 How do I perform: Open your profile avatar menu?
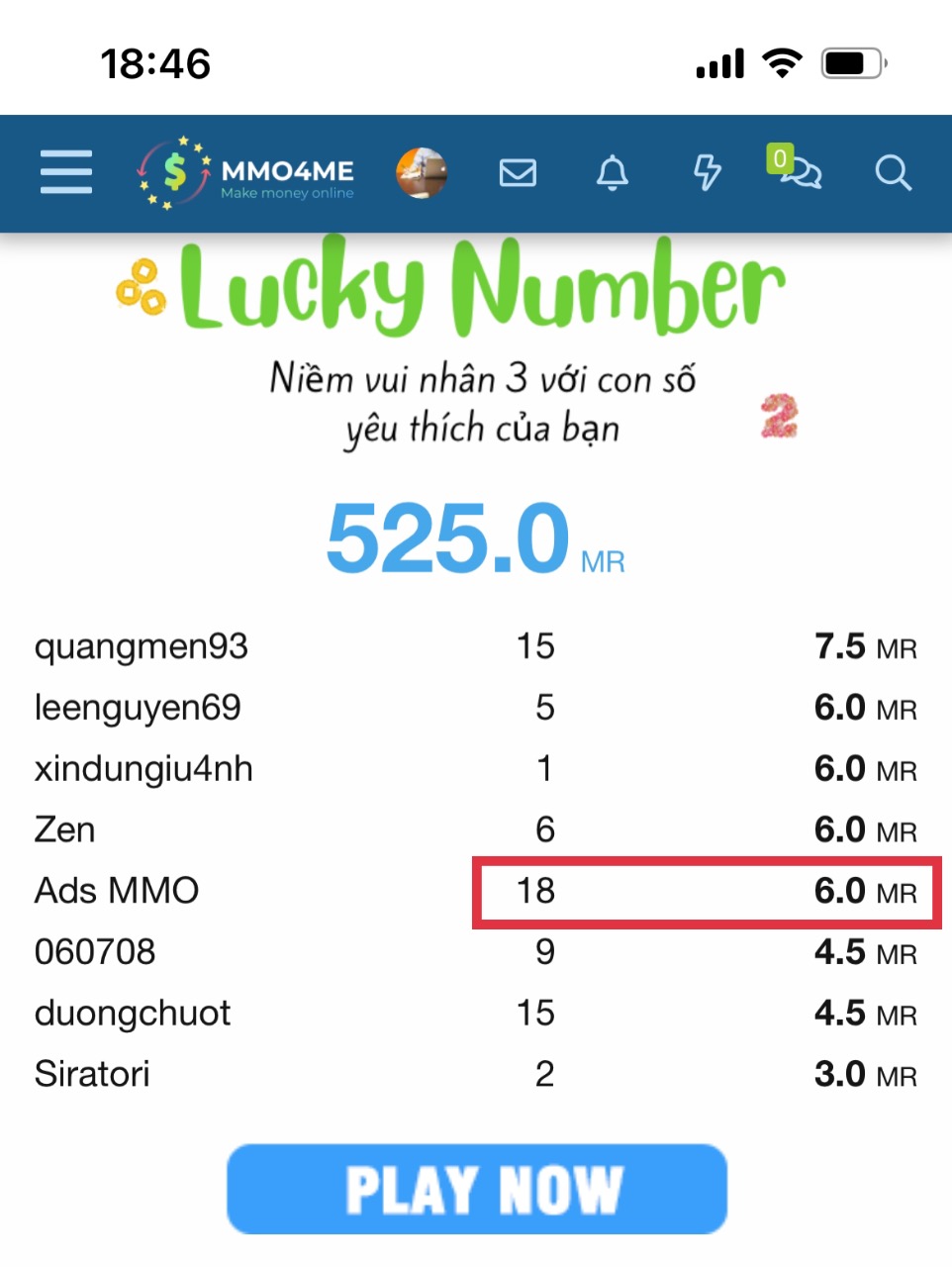422,173
